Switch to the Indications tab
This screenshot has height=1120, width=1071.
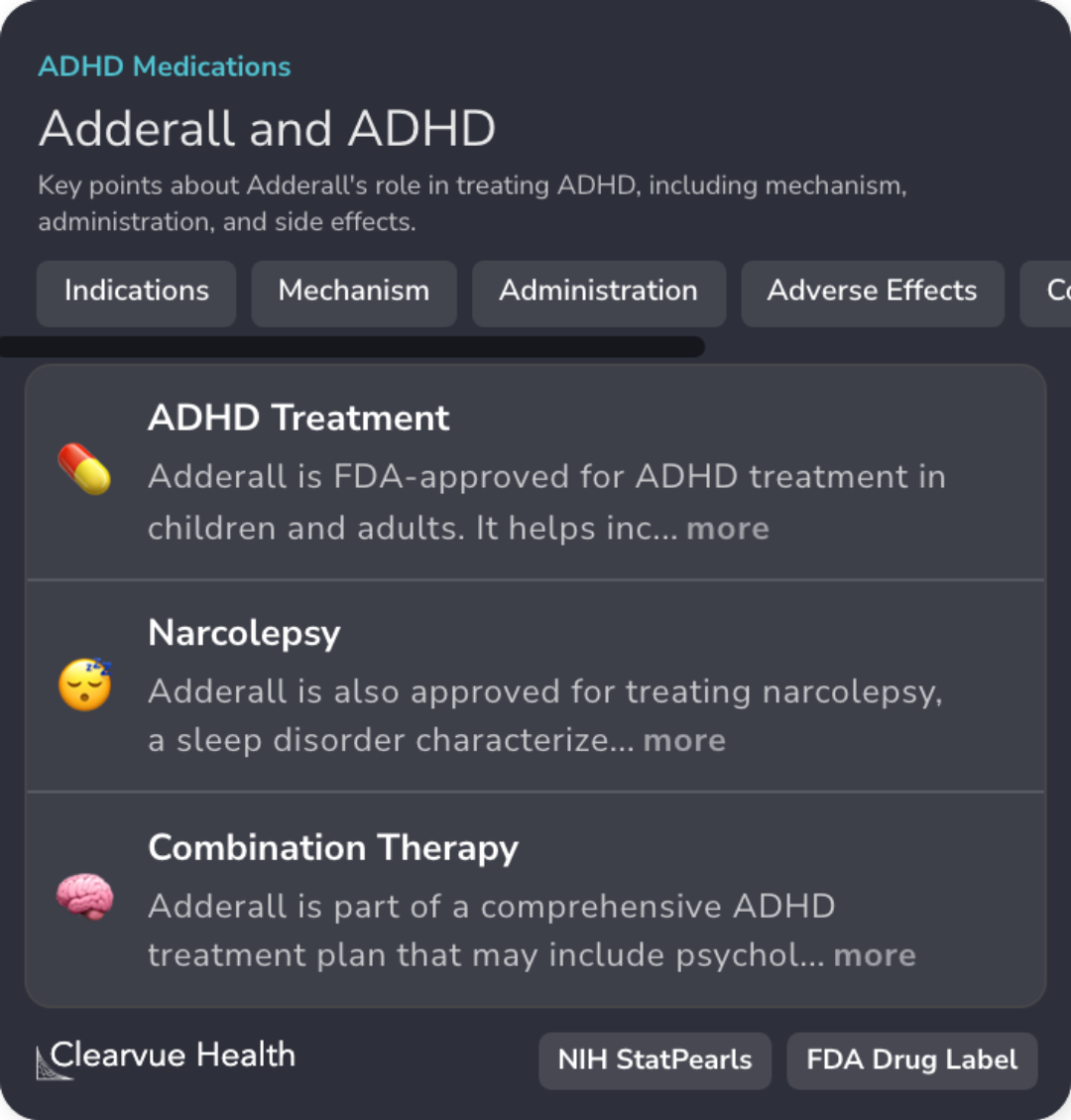(137, 292)
